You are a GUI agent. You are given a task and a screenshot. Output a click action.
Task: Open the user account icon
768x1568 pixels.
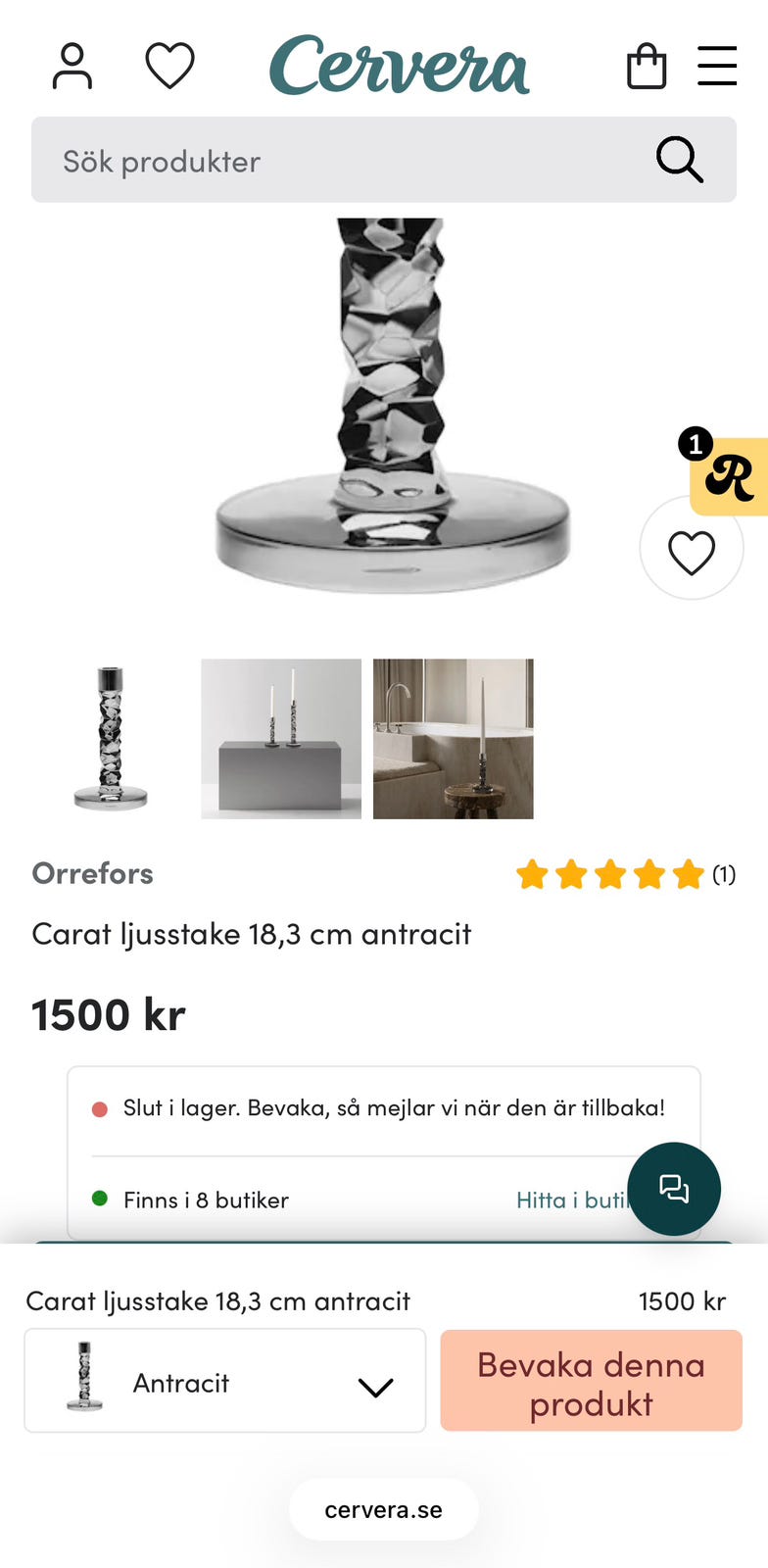[71, 66]
